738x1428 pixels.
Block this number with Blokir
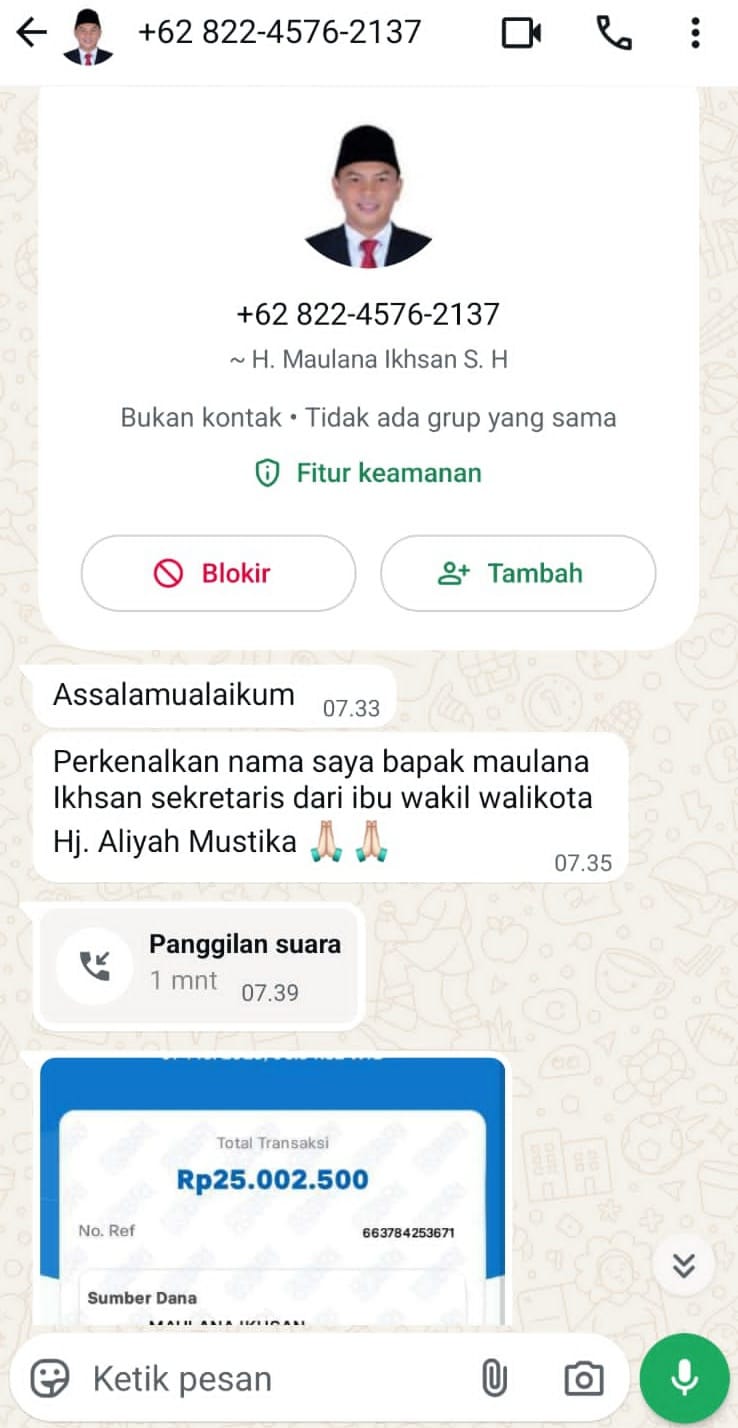(218, 573)
